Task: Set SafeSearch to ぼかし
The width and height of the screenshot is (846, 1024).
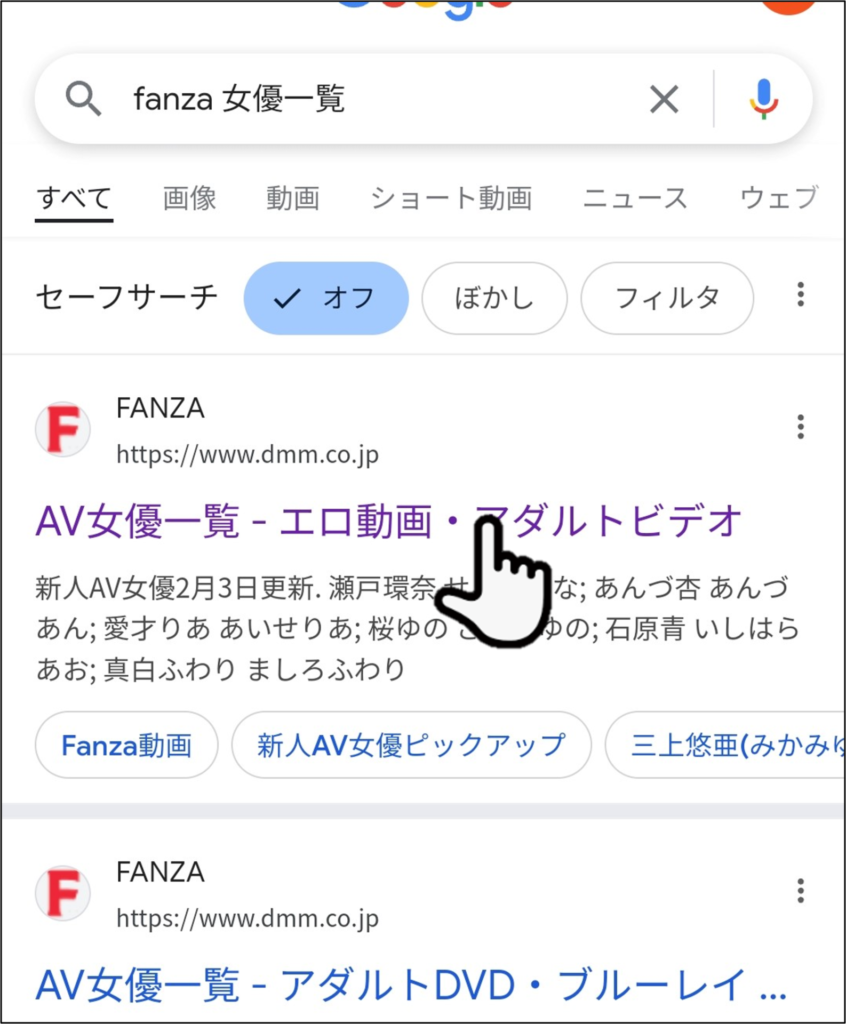Action: point(494,298)
